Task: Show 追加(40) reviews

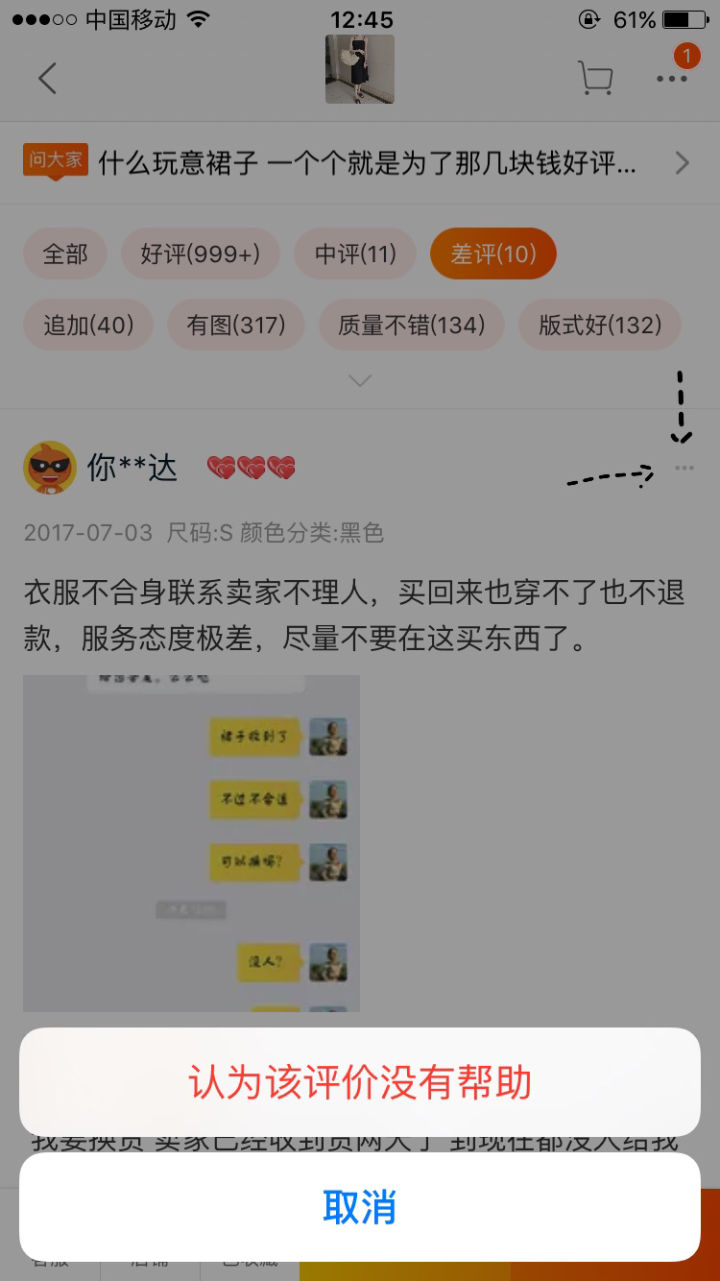Action: tap(88, 325)
